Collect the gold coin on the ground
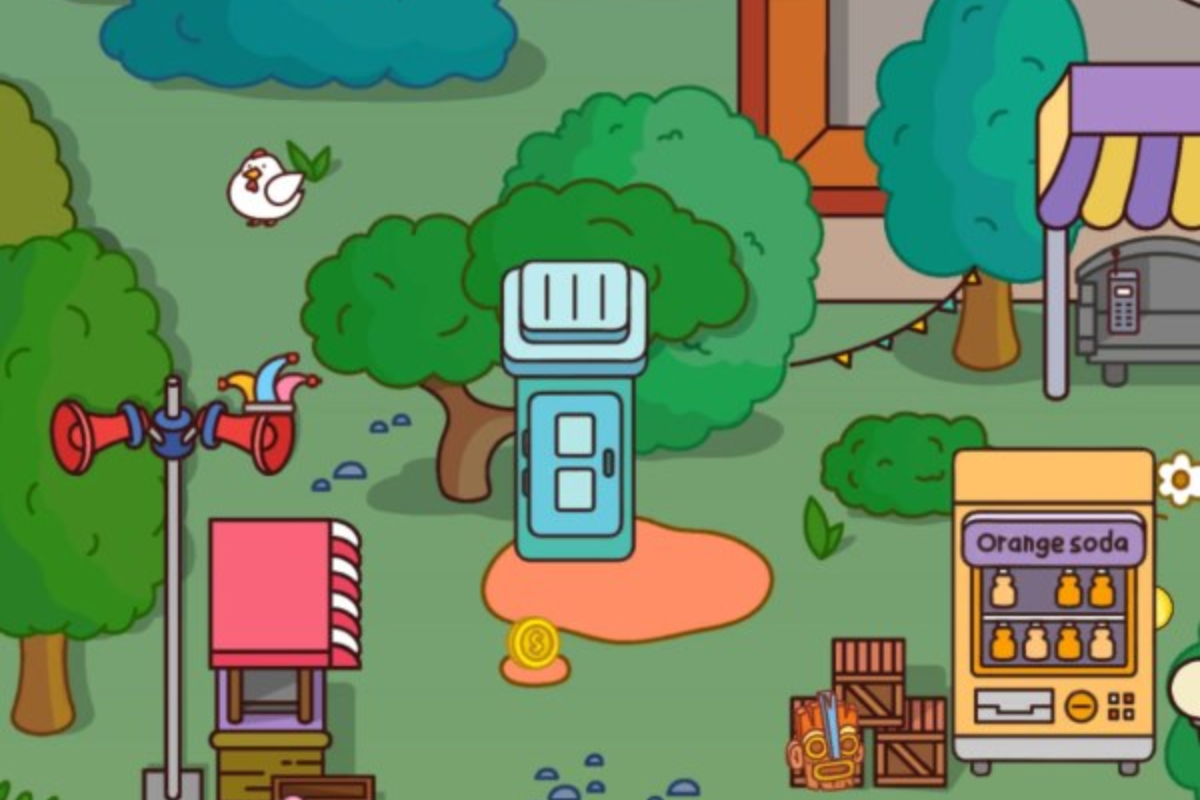The height and width of the screenshot is (800, 1200). pos(533,642)
